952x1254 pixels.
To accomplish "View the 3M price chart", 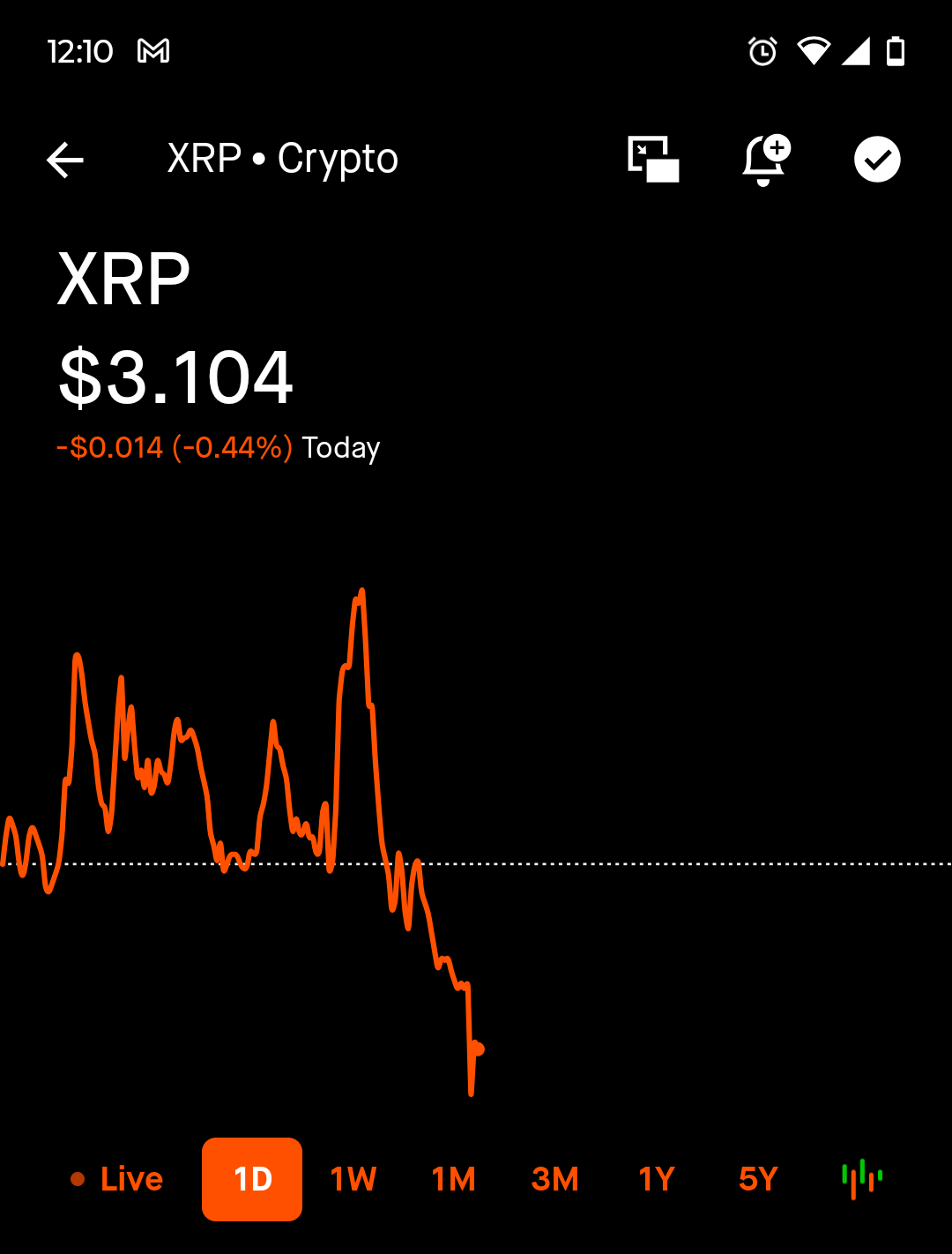I will (x=555, y=1179).
